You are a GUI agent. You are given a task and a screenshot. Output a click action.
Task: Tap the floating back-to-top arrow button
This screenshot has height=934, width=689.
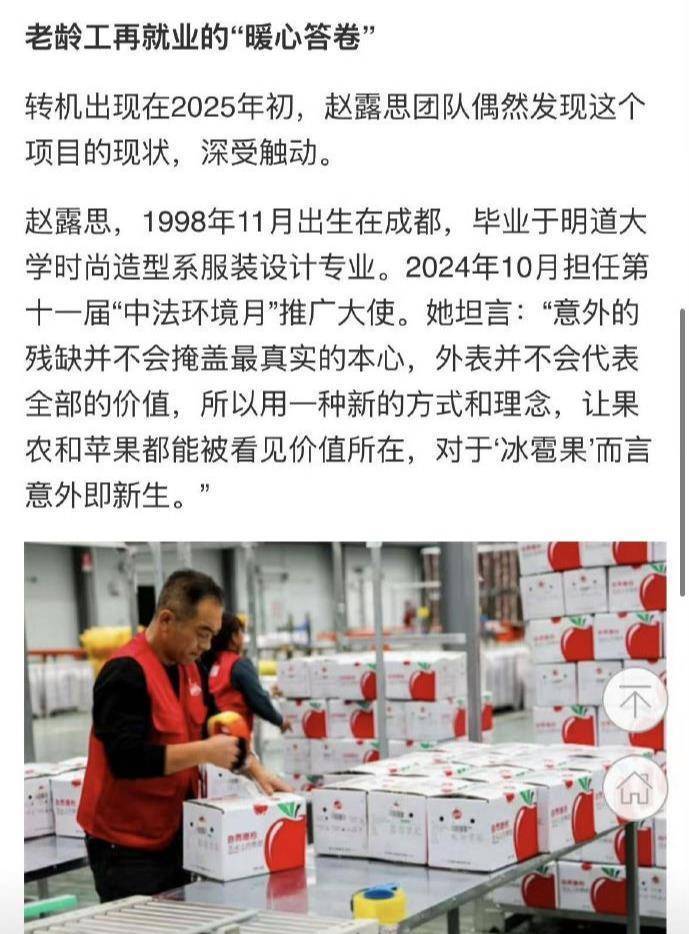point(634,699)
